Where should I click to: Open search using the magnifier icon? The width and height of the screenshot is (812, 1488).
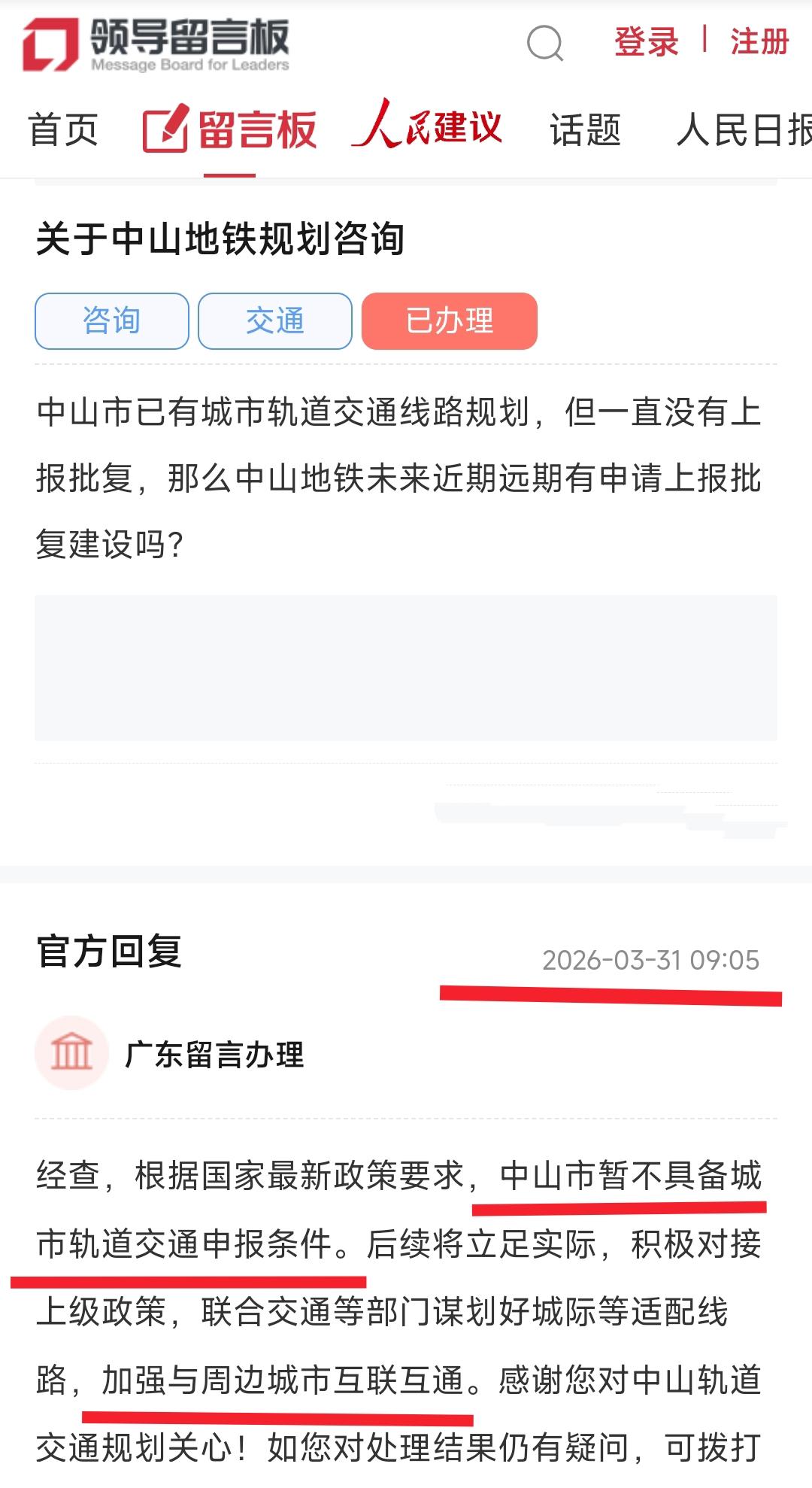(x=544, y=45)
